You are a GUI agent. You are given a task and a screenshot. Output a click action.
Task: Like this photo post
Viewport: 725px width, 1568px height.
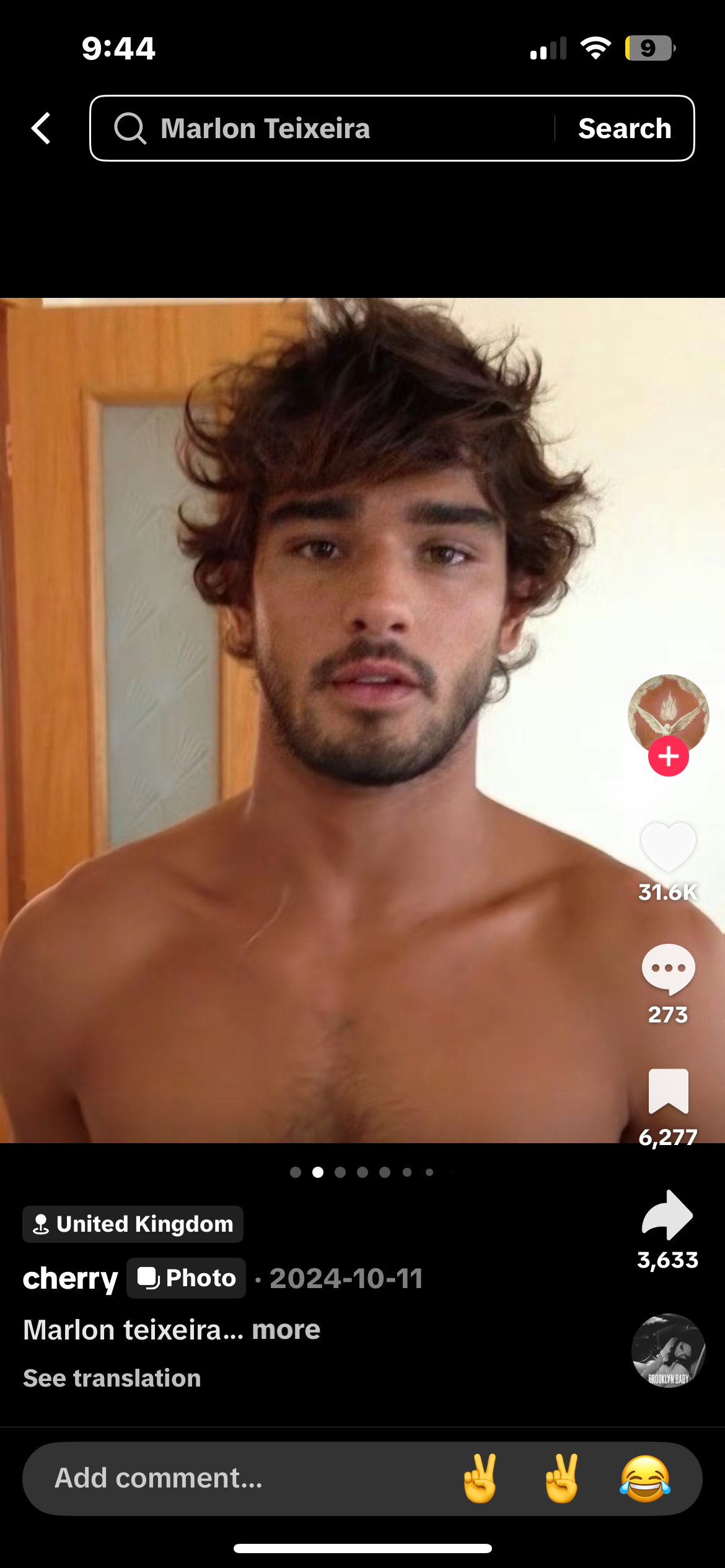pos(667,847)
